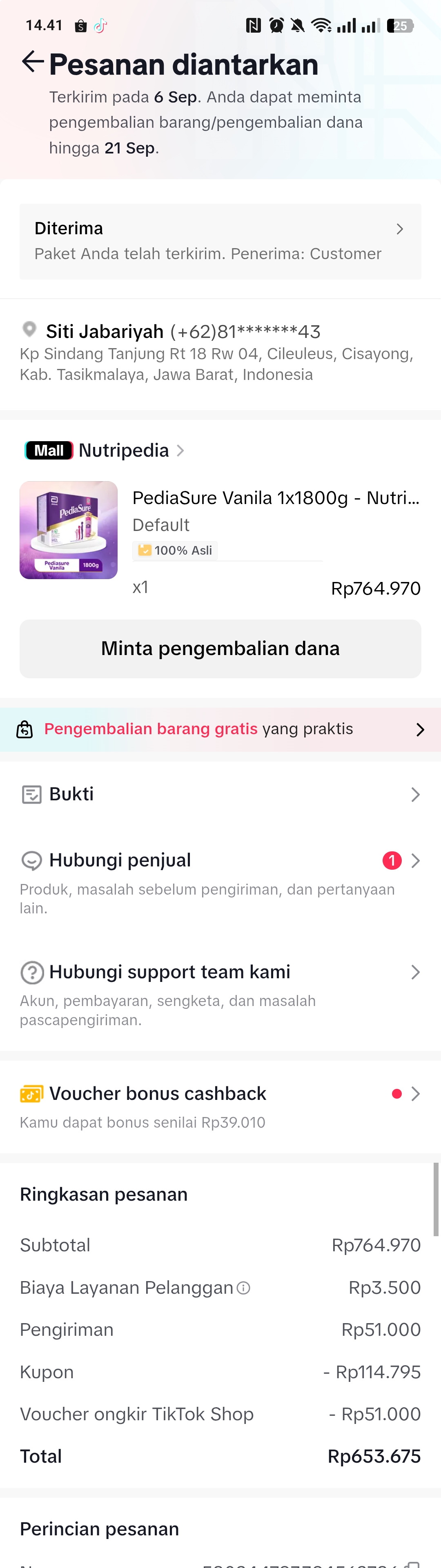View Voucher bonus cashback details
Image resolution: width=441 pixels, height=1568 pixels.
(220, 1094)
